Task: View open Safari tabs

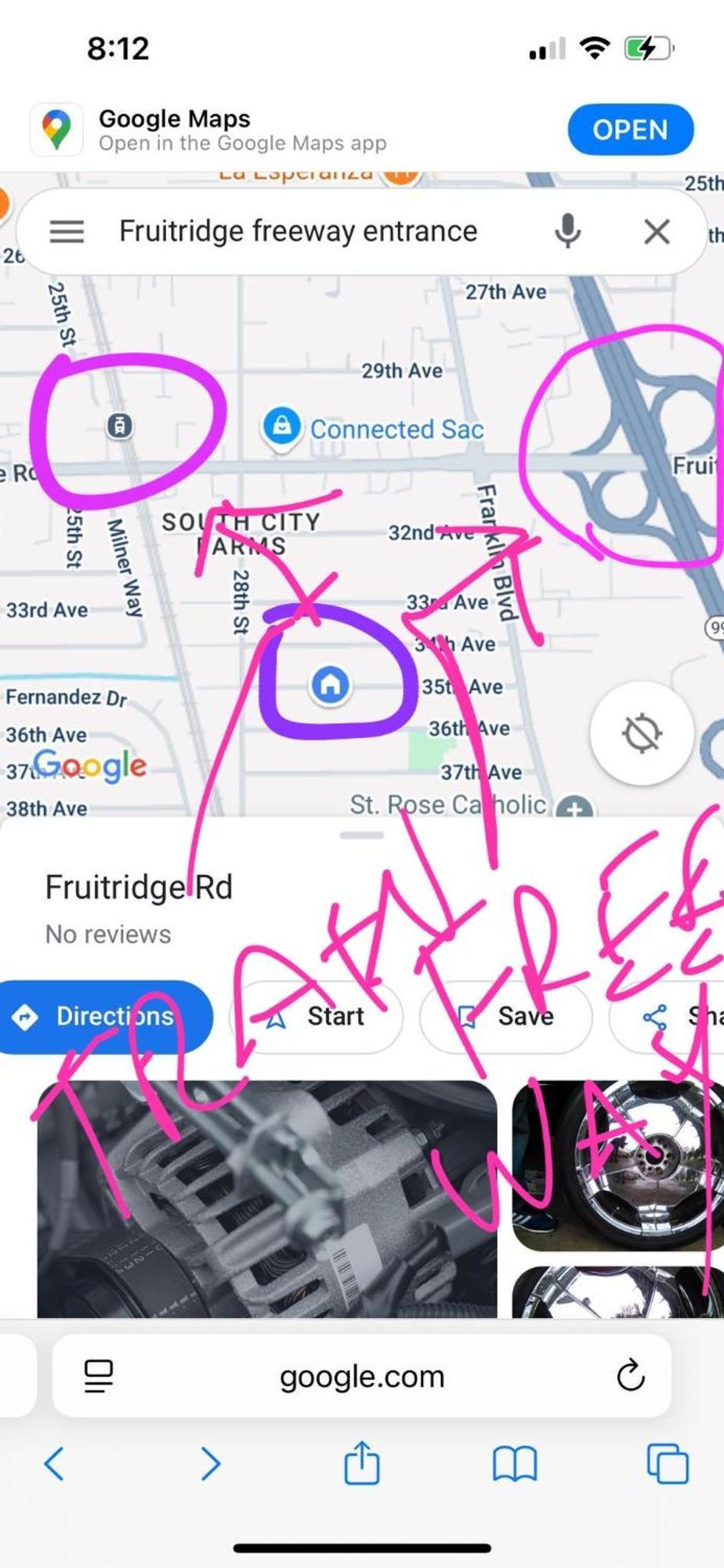Action: pos(667,1463)
